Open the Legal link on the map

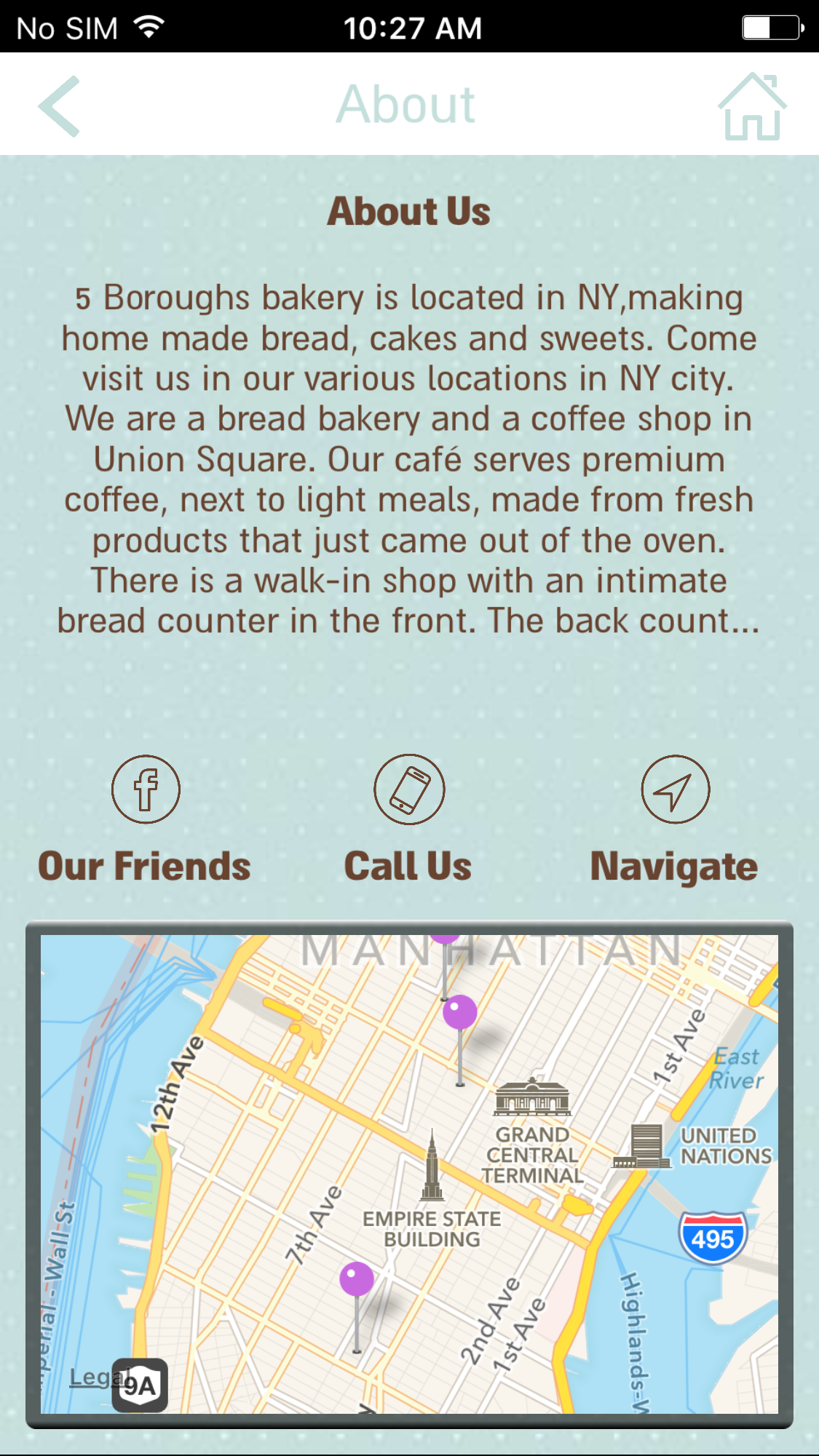tap(92, 1377)
